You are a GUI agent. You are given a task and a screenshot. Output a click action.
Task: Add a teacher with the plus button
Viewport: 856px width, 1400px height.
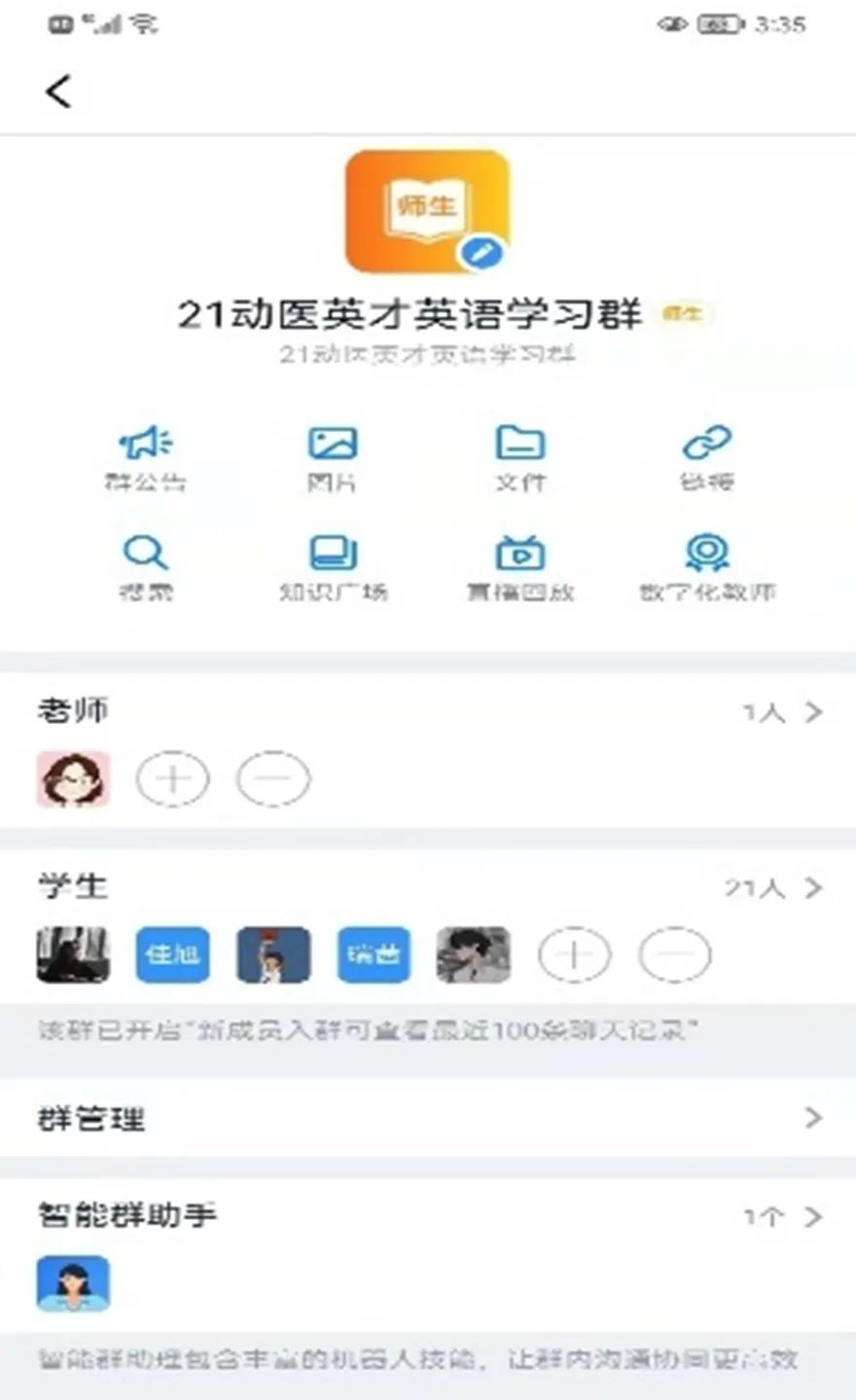(x=172, y=779)
